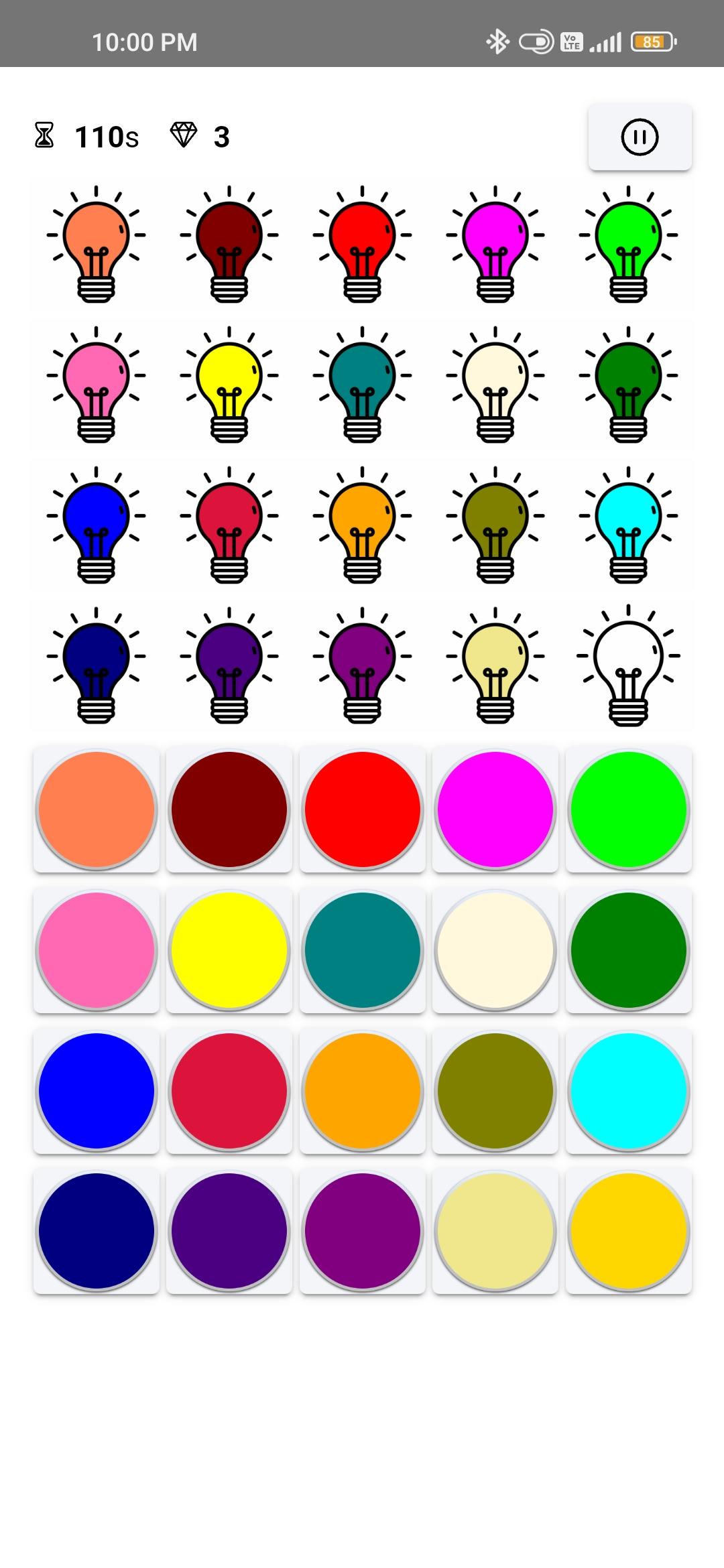Choose the dark green color swatch
The image size is (724, 1568).
pos(629,950)
